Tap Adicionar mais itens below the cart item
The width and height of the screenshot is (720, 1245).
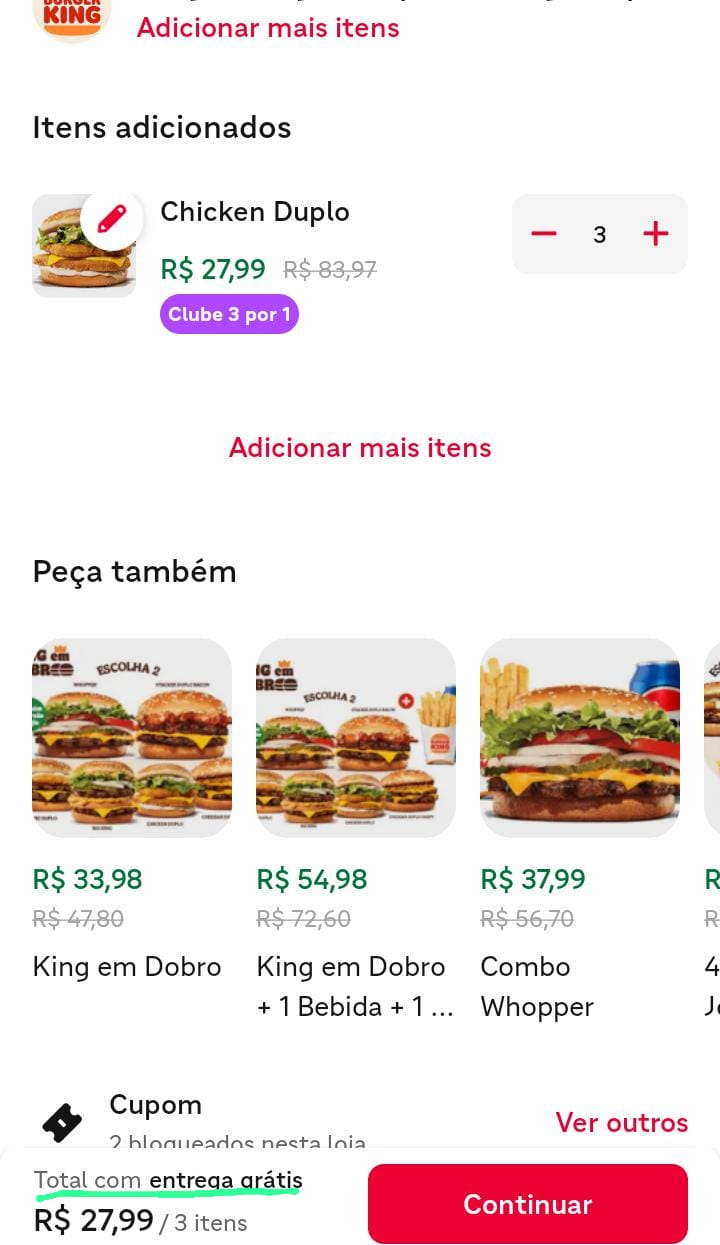360,447
